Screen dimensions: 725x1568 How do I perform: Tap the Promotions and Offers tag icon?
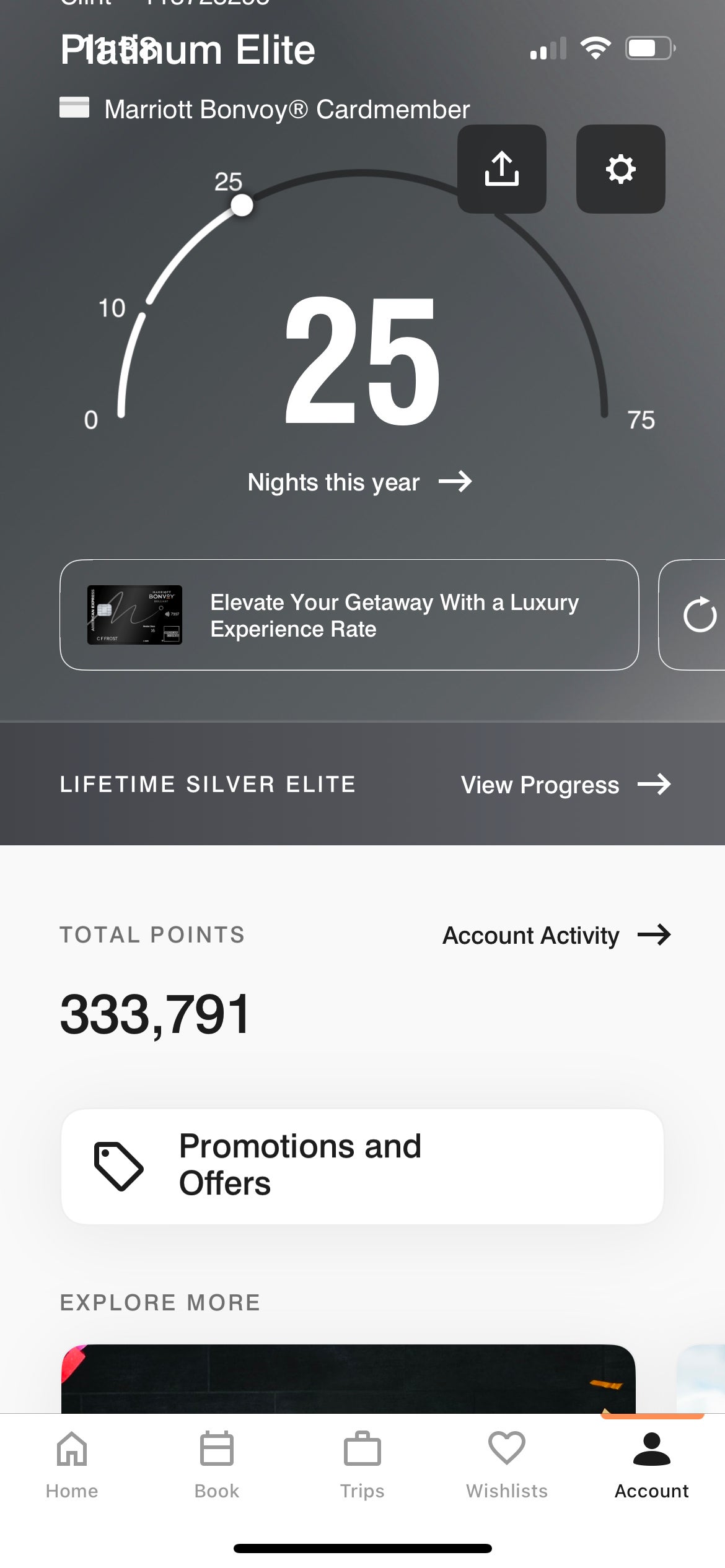[116, 1166]
